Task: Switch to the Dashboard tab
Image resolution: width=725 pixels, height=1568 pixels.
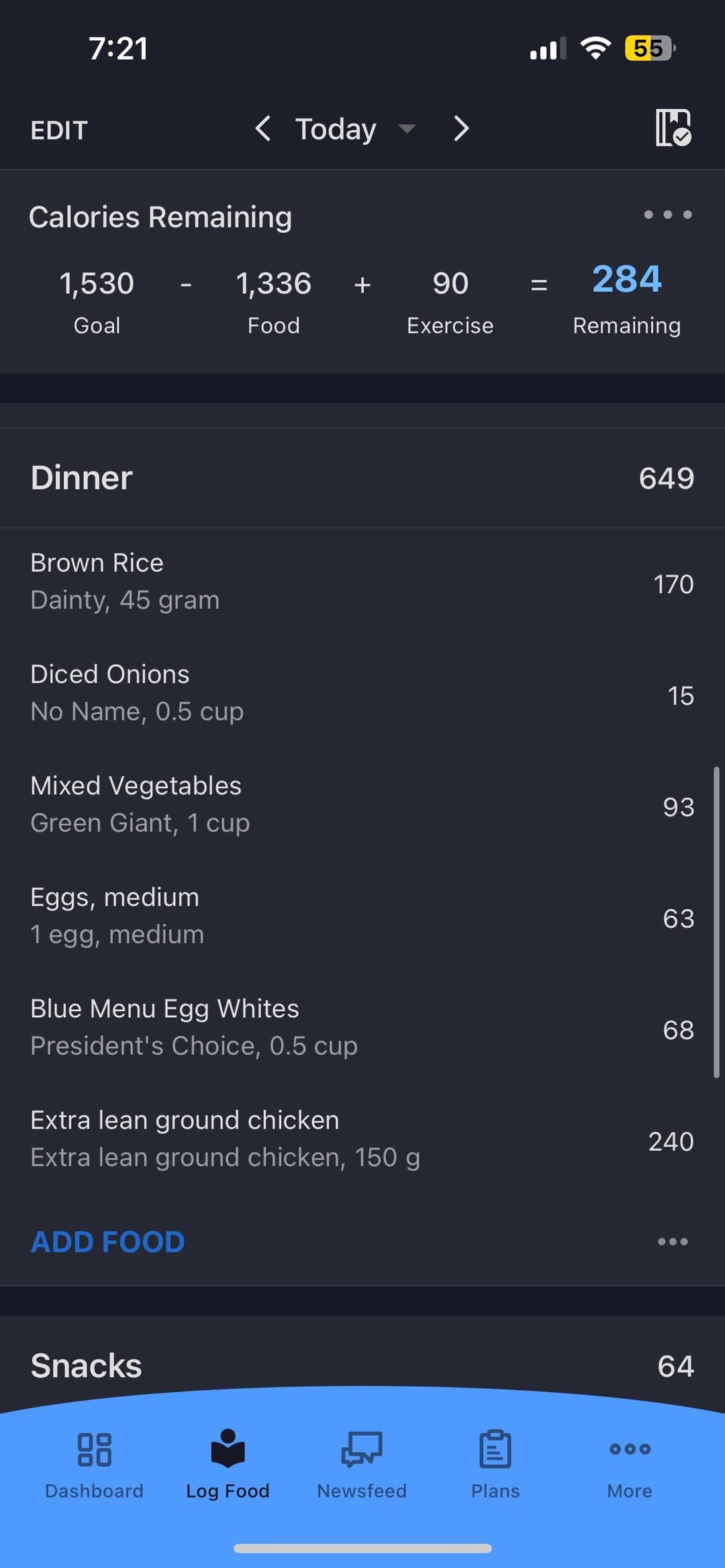Action: click(x=94, y=1464)
